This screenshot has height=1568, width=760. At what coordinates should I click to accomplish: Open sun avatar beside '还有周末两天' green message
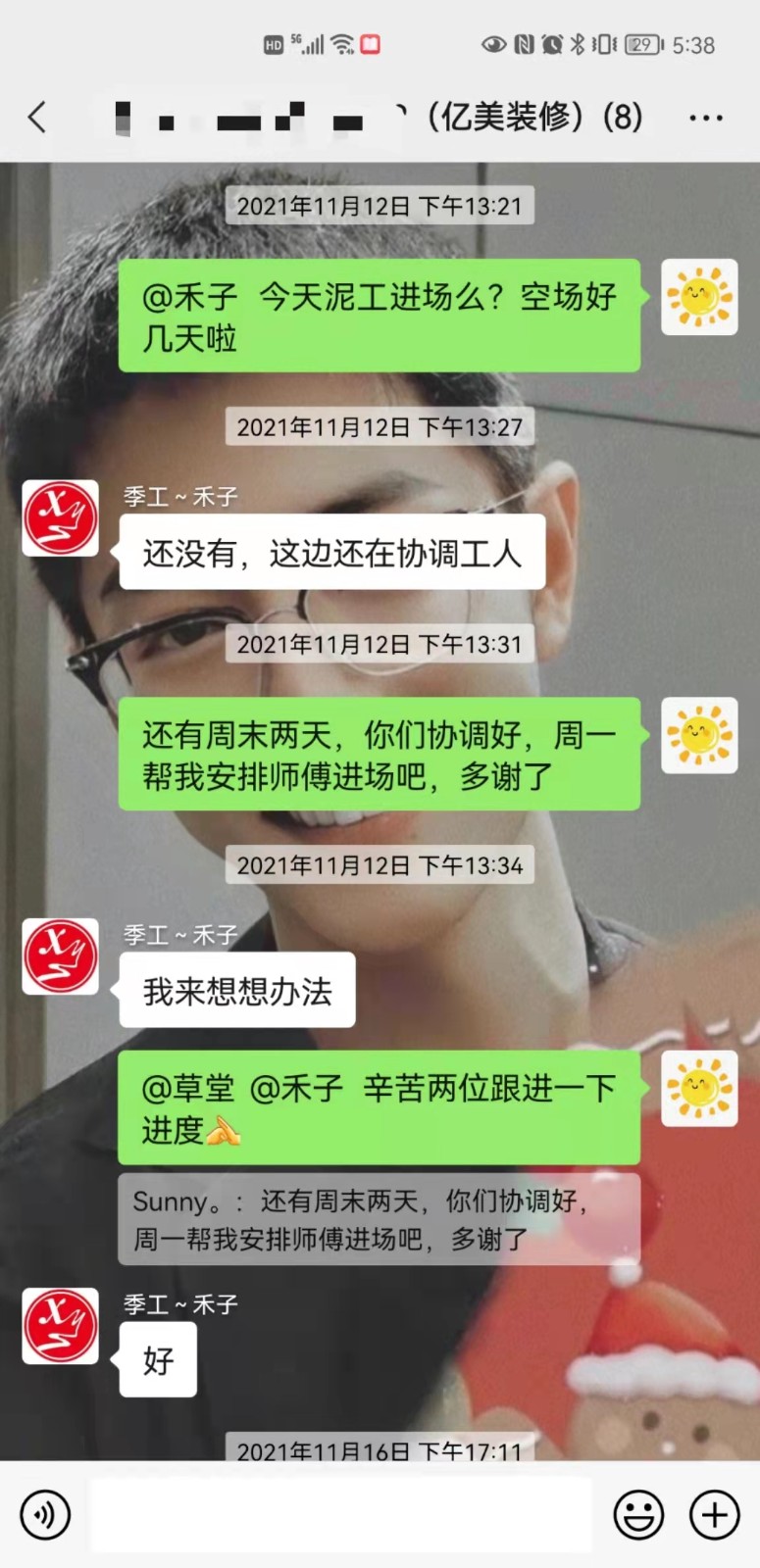tap(699, 736)
